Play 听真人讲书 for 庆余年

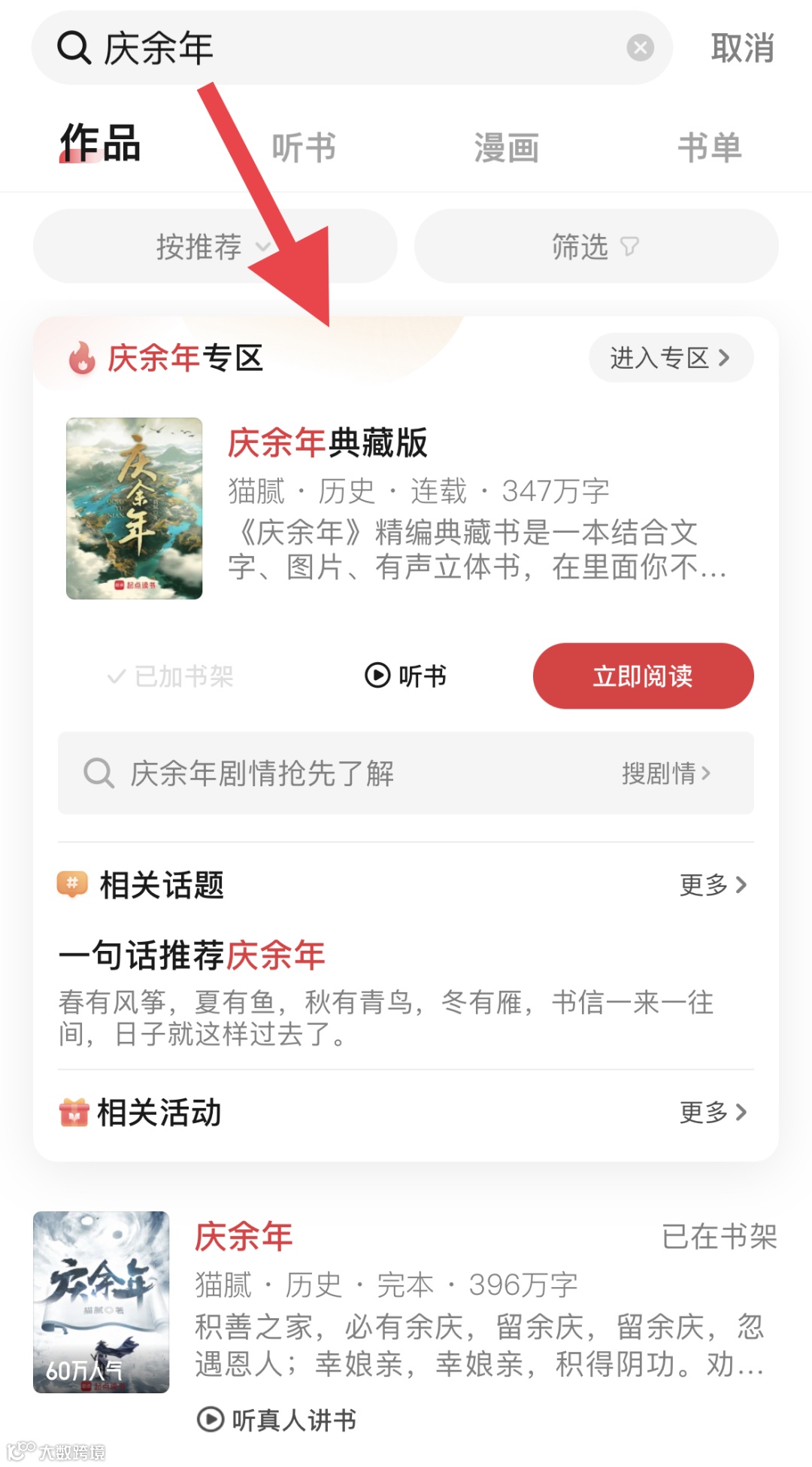click(x=277, y=1420)
